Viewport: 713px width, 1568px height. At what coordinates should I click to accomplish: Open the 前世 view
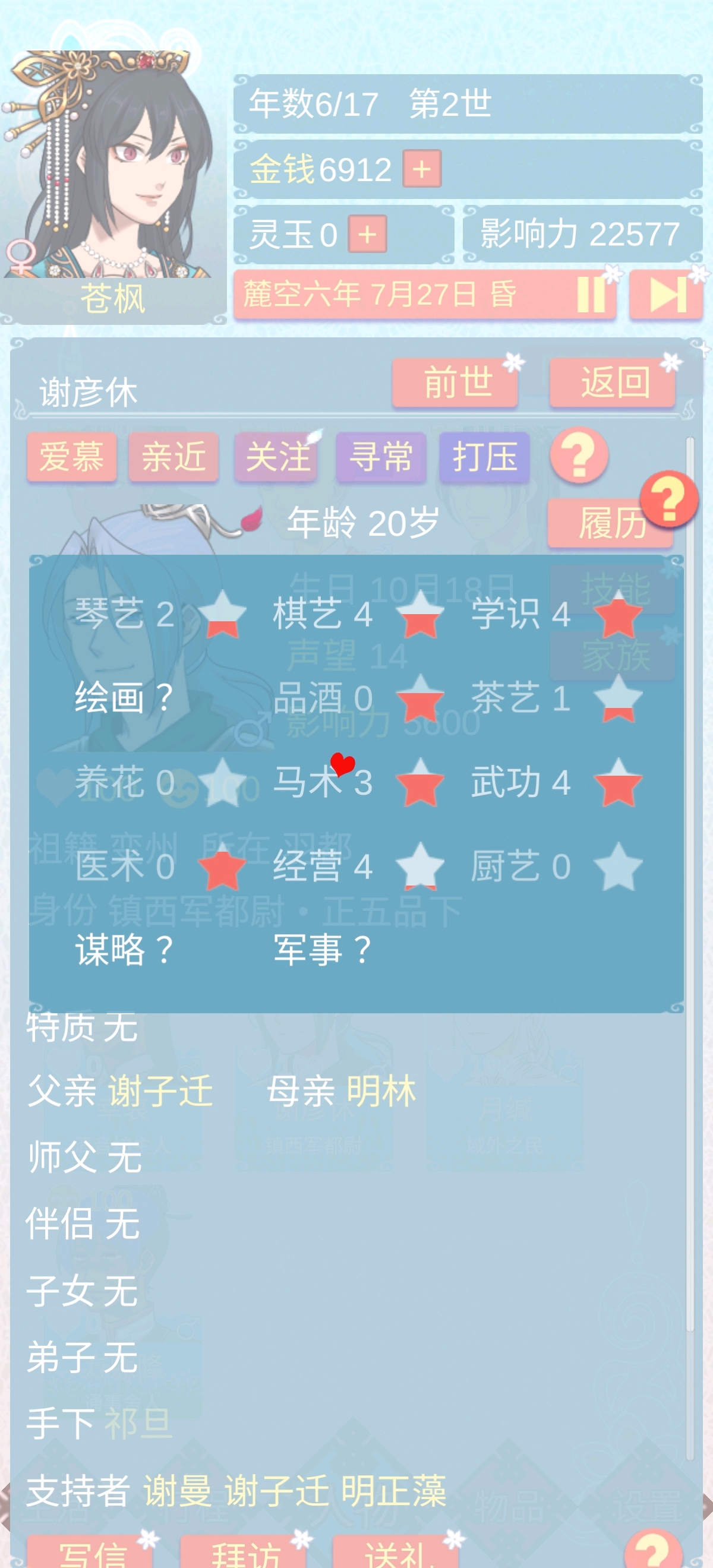456,382
